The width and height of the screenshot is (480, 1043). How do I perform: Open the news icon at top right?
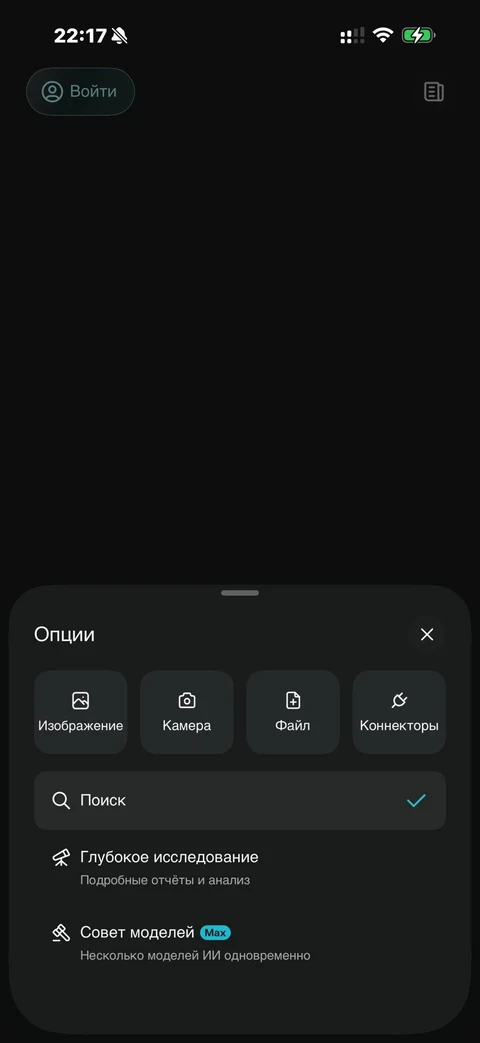pos(433,92)
